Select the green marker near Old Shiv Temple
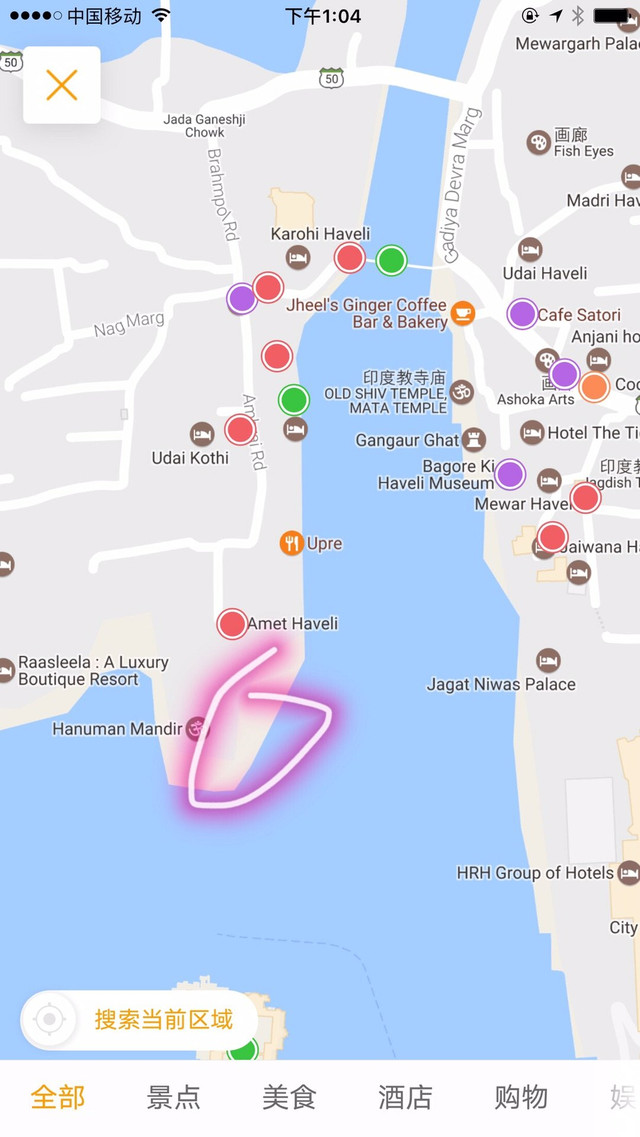The width and height of the screenshot is (640, 1137). pos(293,400)
